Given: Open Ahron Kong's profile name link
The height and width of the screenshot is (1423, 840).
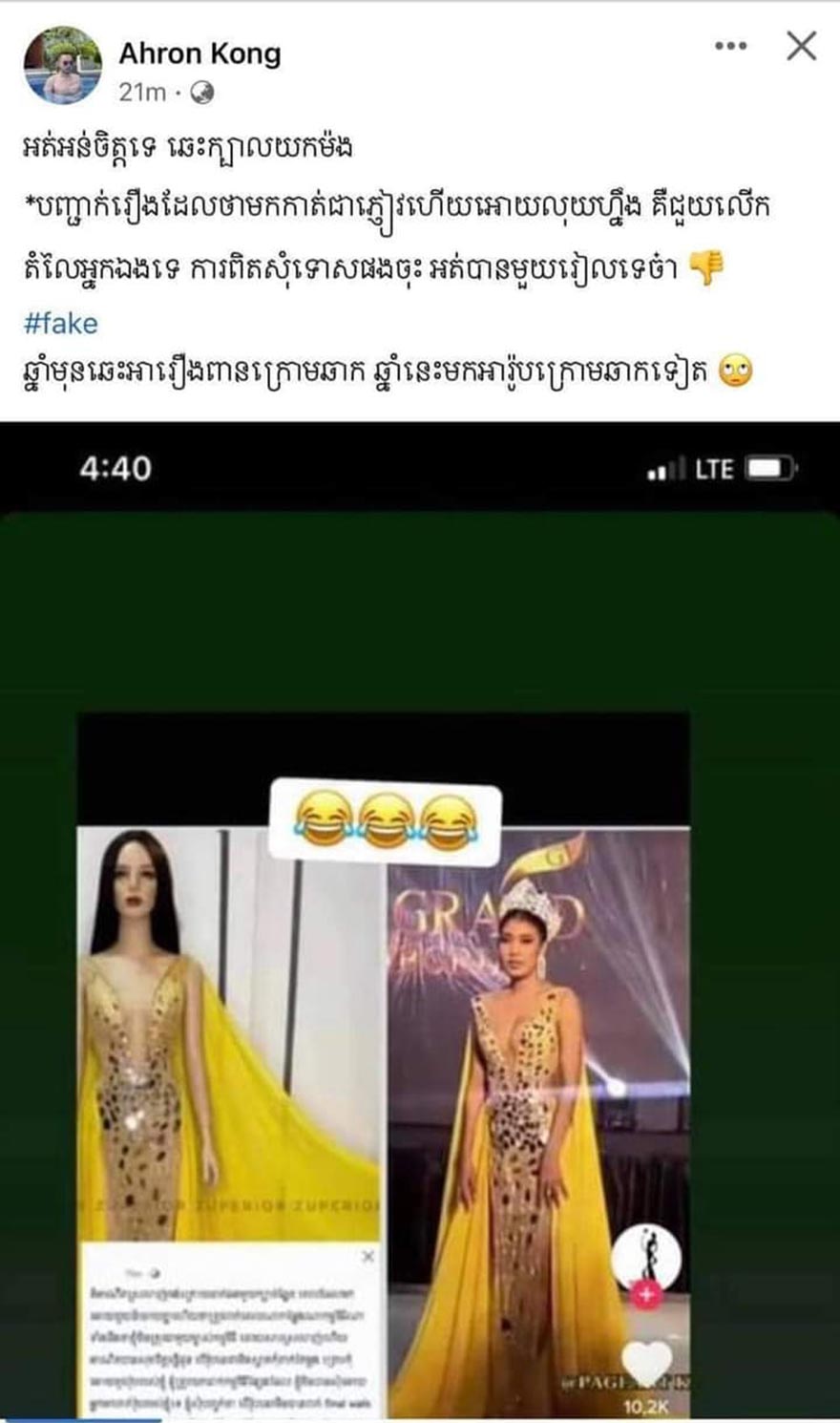Looking at the screenshot, I should [199, 53].
